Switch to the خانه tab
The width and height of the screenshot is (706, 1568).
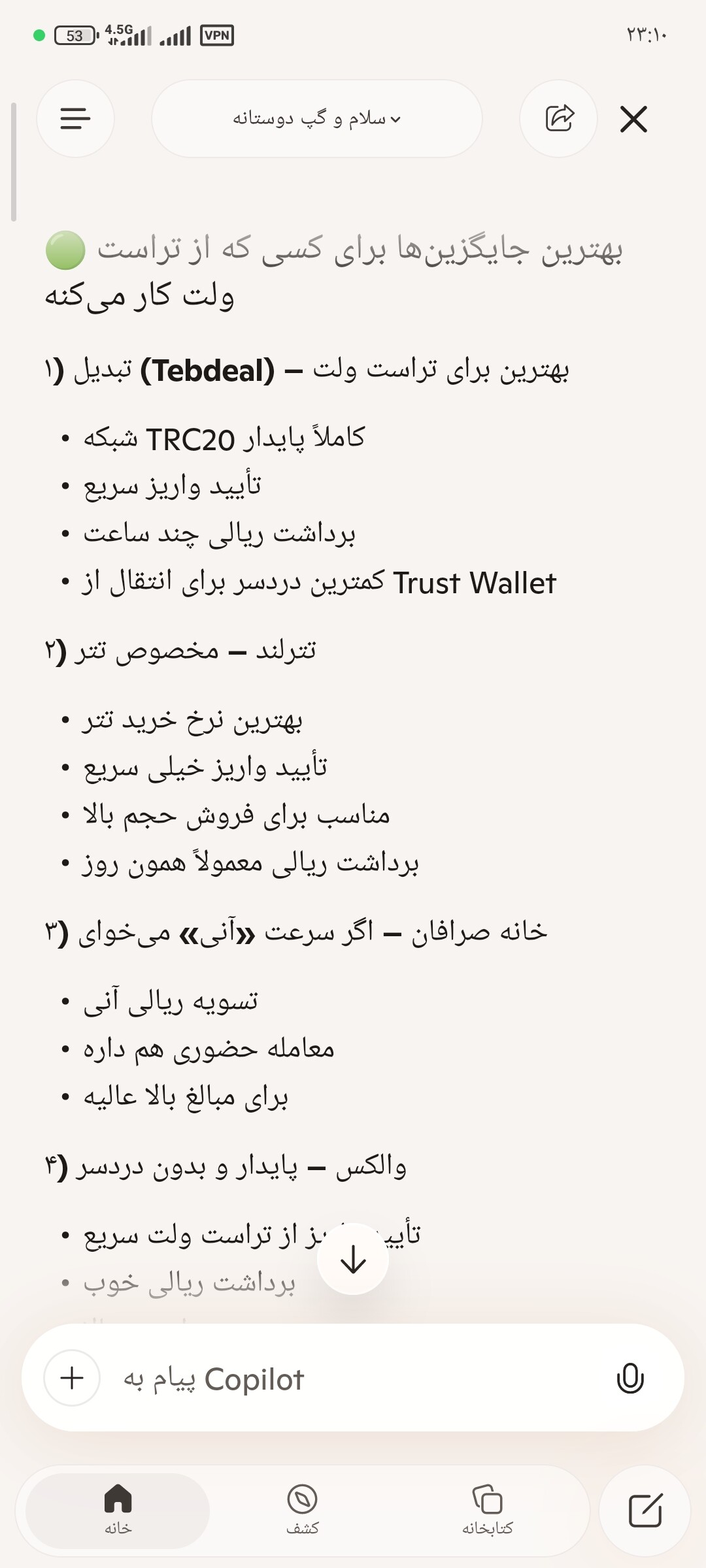click(118, 1511)
